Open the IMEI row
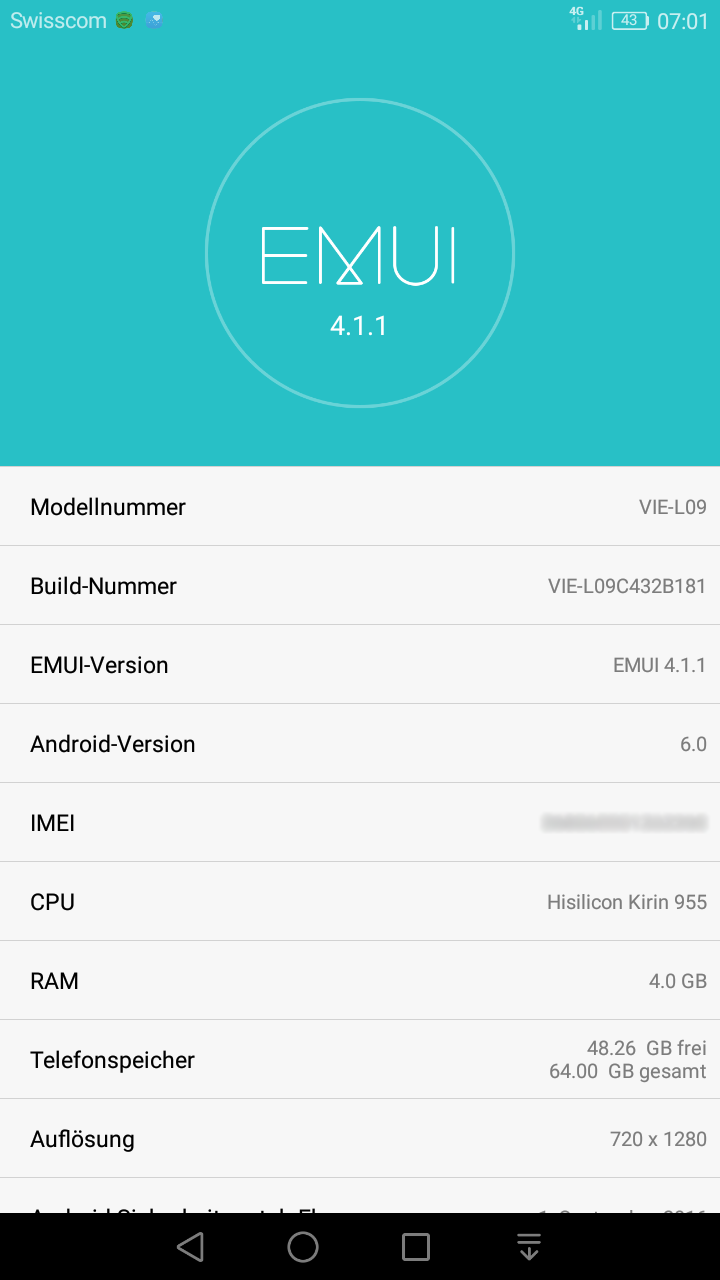This screenshot has width=720, height=1280. pyautogui.click(x=360, y=823)
